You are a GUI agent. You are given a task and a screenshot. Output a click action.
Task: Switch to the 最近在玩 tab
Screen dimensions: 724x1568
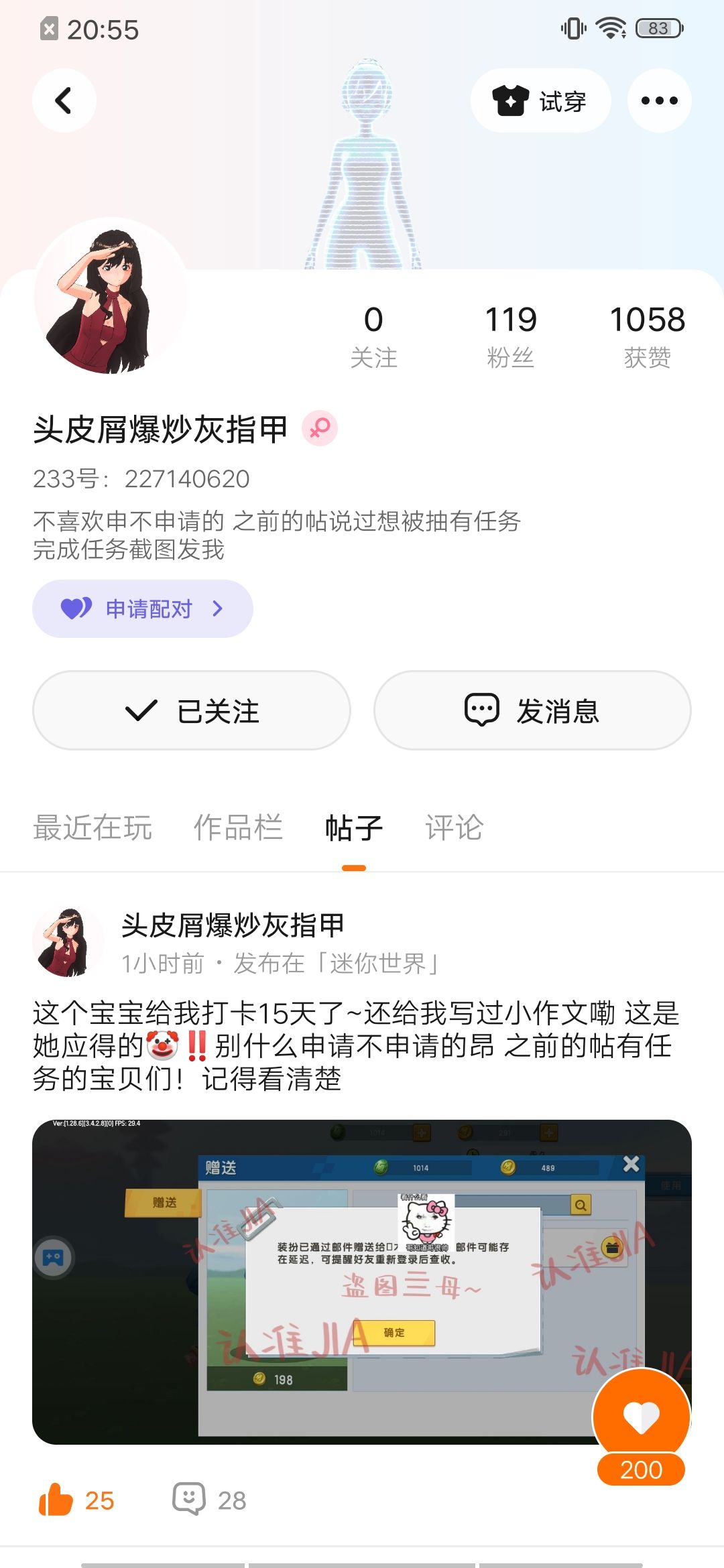coord(93,828)
